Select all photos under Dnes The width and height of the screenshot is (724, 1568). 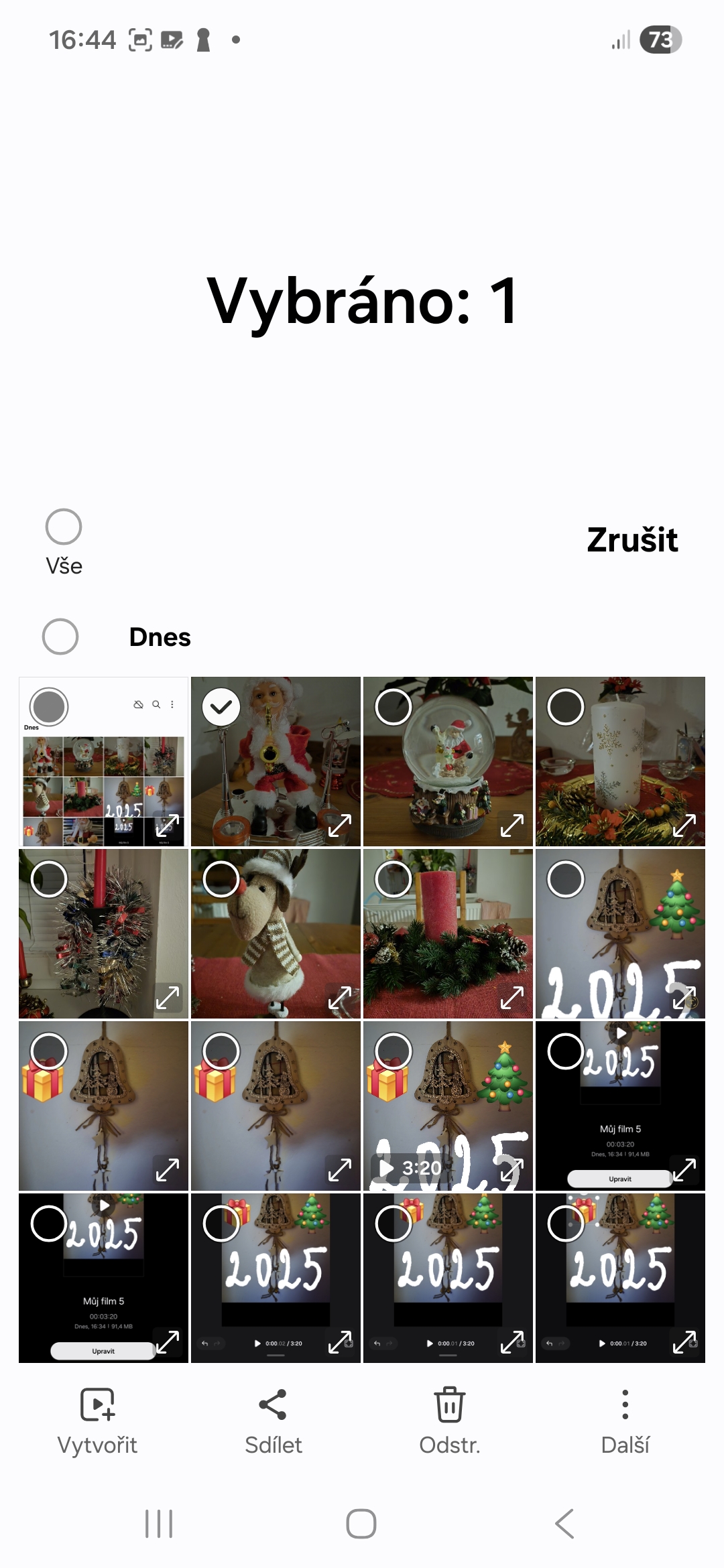(x=60, y=637)
